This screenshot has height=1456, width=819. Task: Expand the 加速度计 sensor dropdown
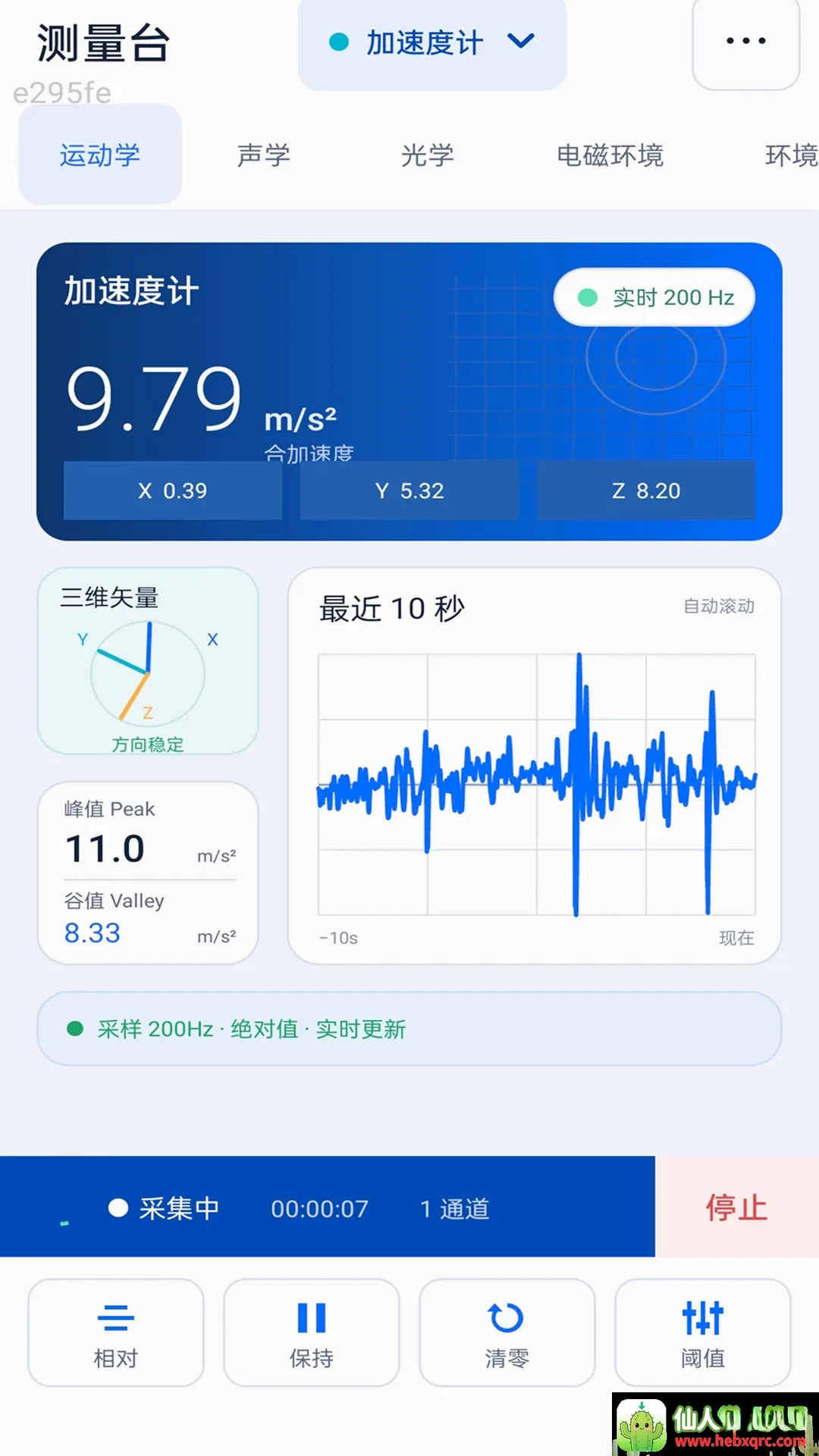[x=431, y=42]
